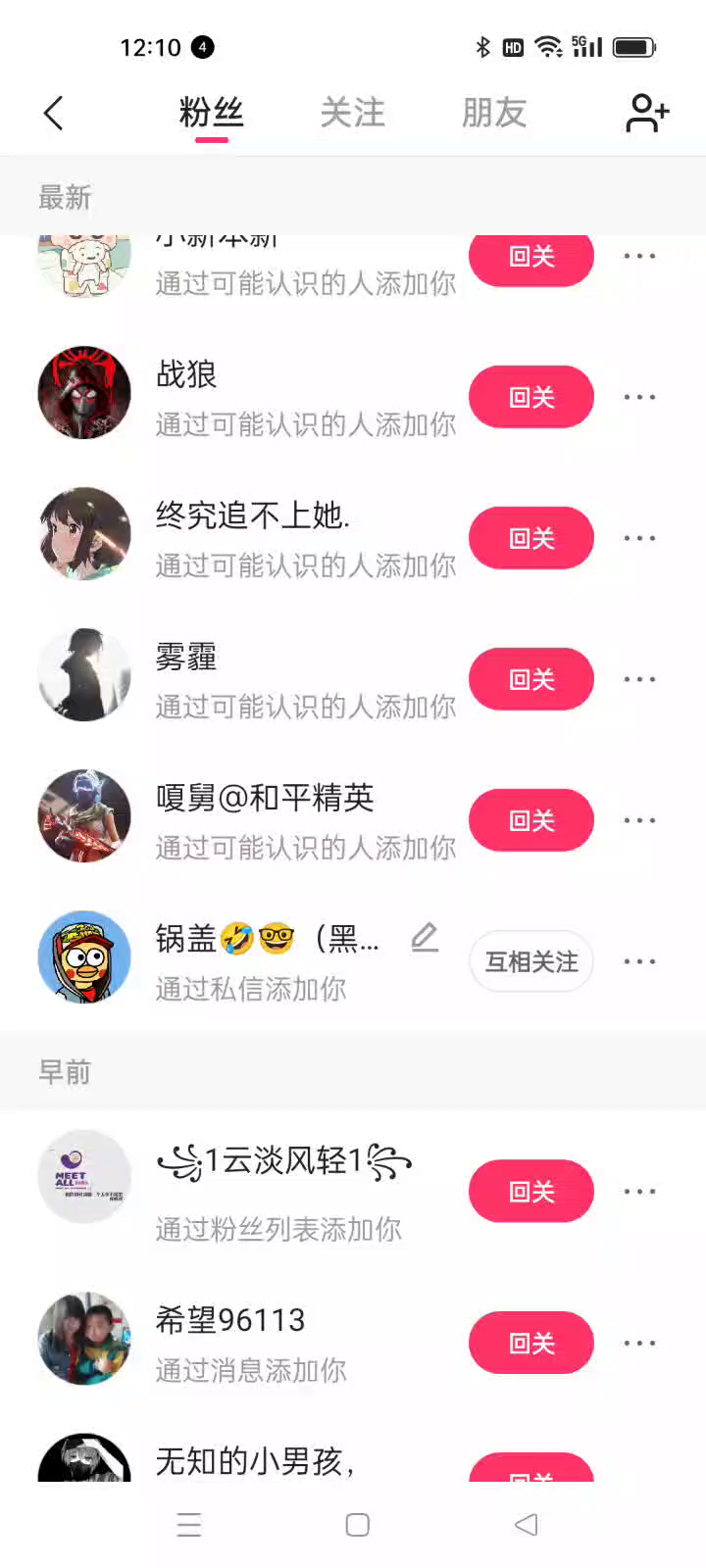
Task: Follow back 终究追不上她.
Action: pyautogui.click(x=531, y=538)
